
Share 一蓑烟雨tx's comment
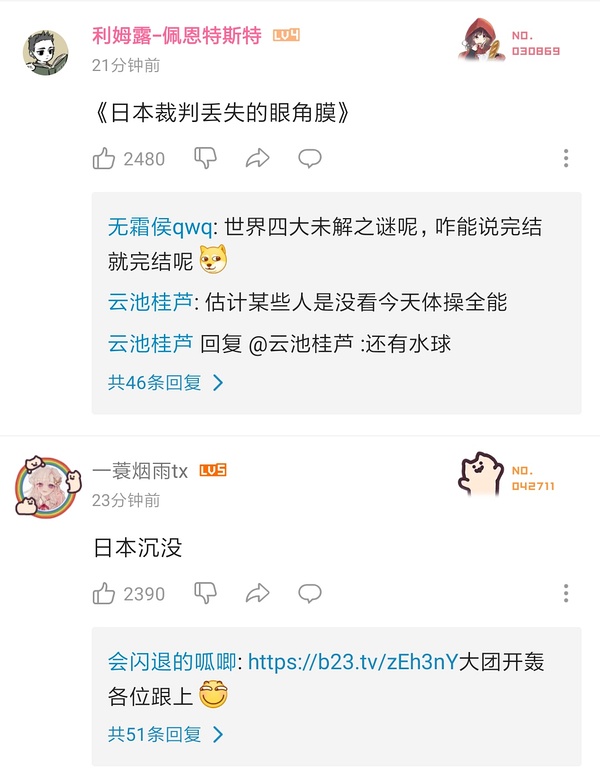coord(258,593)
